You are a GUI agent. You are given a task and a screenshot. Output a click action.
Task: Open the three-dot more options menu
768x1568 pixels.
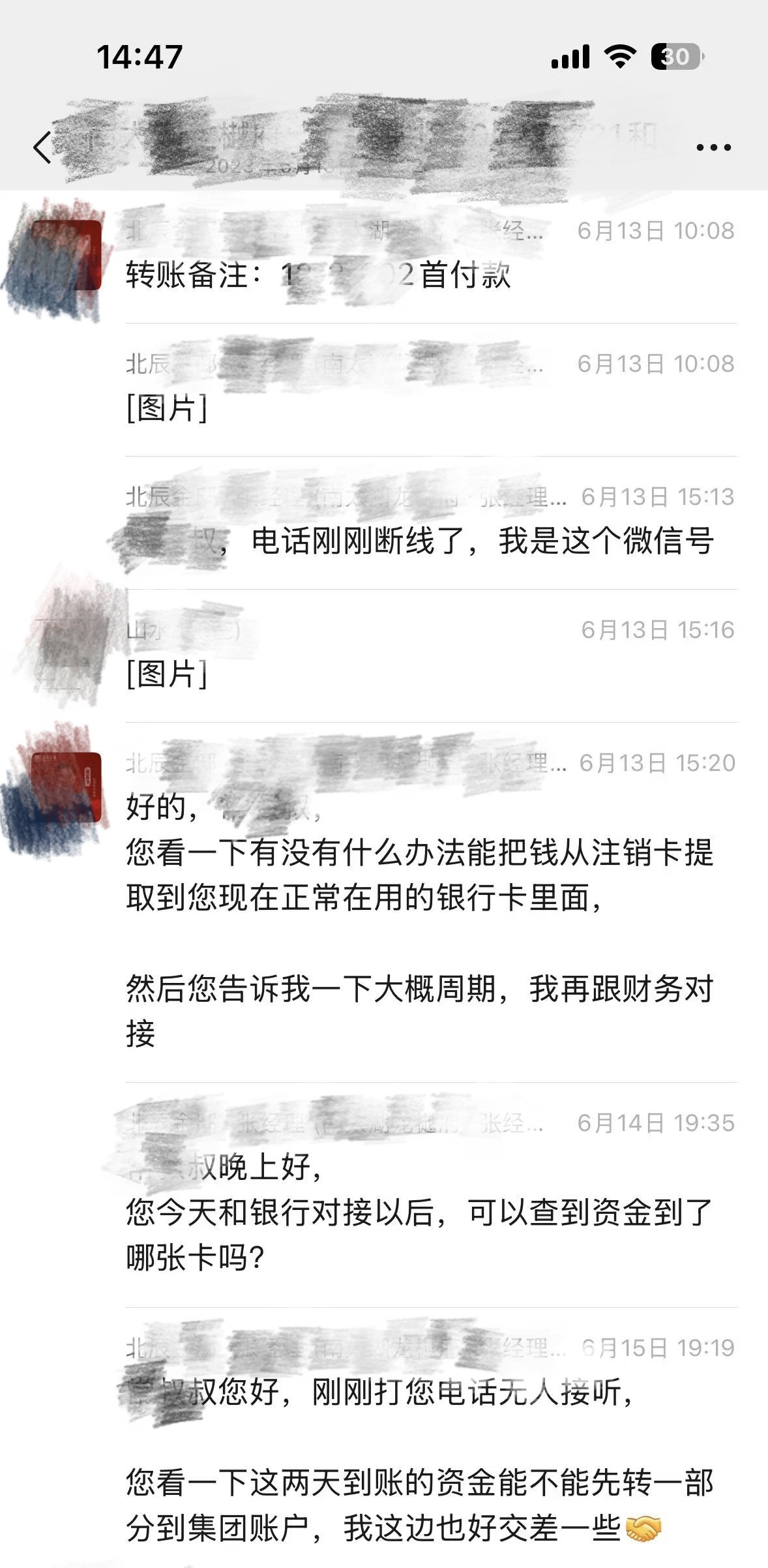[713, 147]
